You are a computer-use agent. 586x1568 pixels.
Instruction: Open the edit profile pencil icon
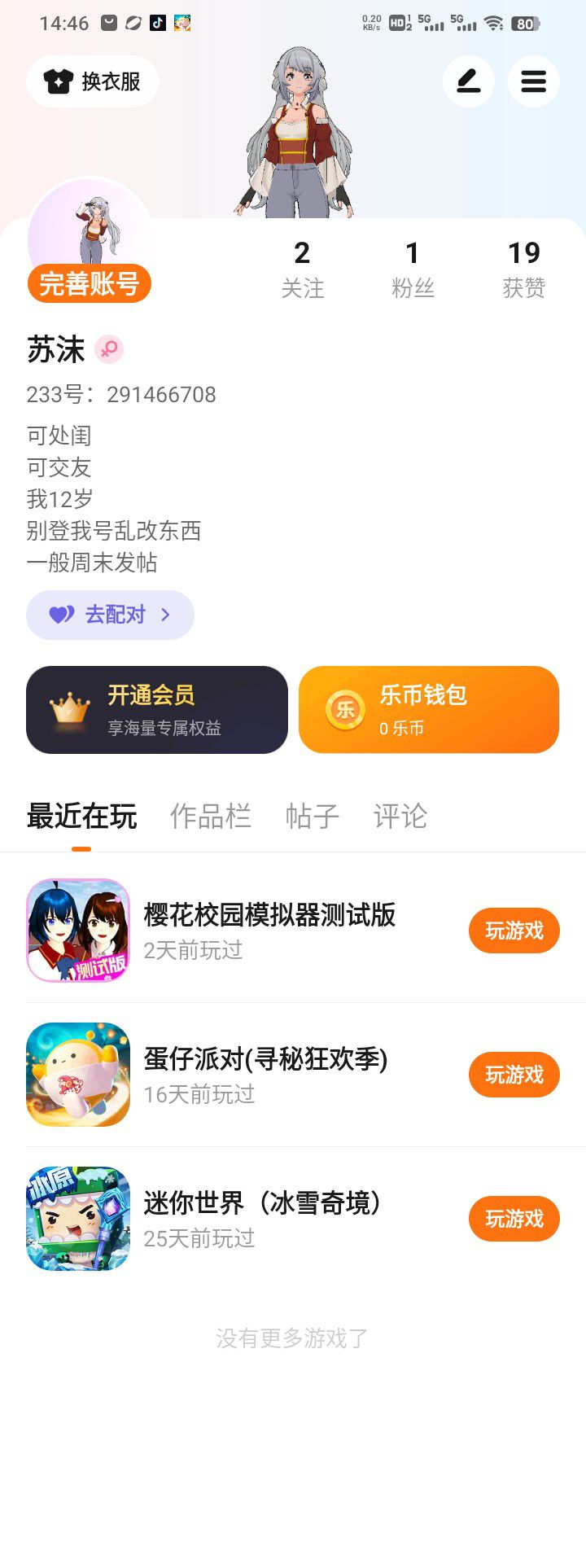click(x=469, y=81)
